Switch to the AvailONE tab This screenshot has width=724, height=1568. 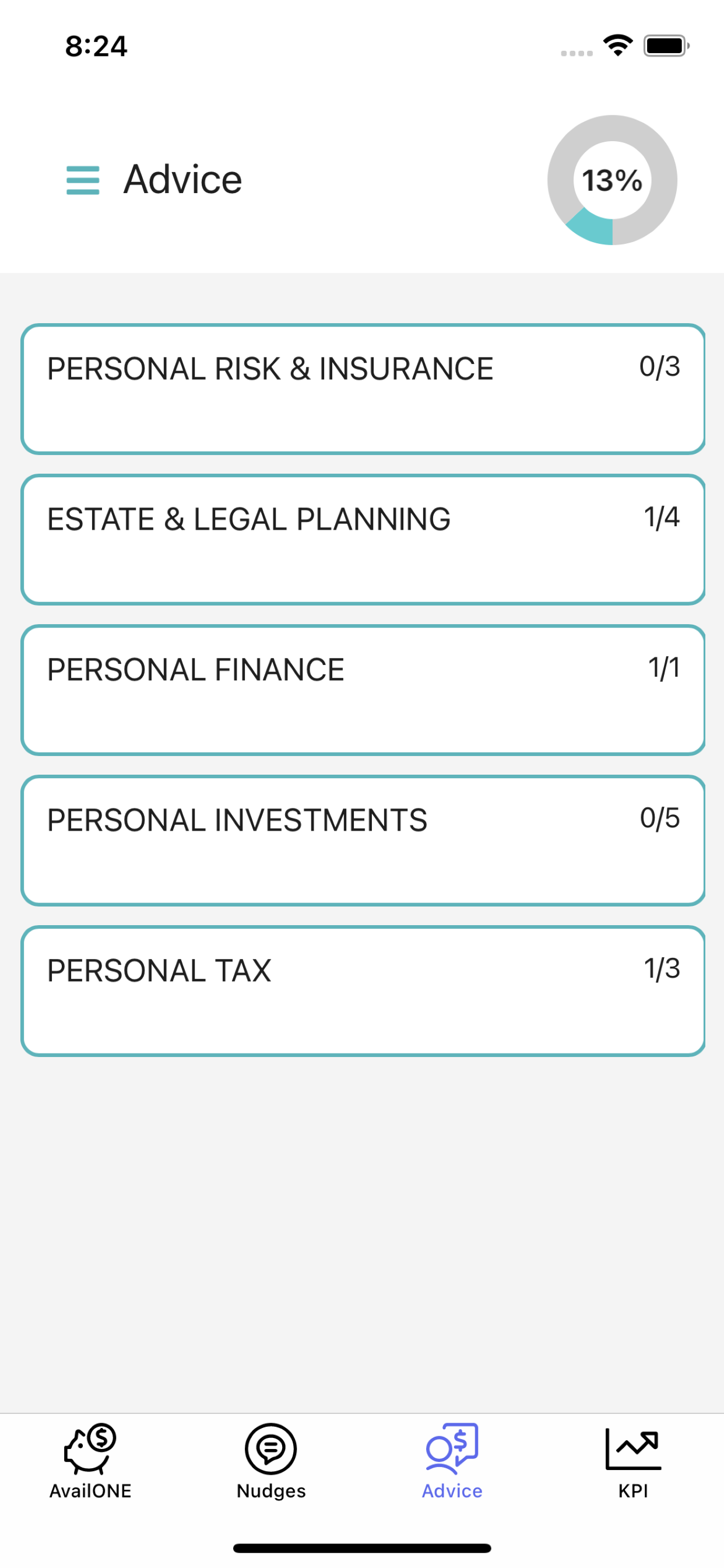pos(90,1461)
